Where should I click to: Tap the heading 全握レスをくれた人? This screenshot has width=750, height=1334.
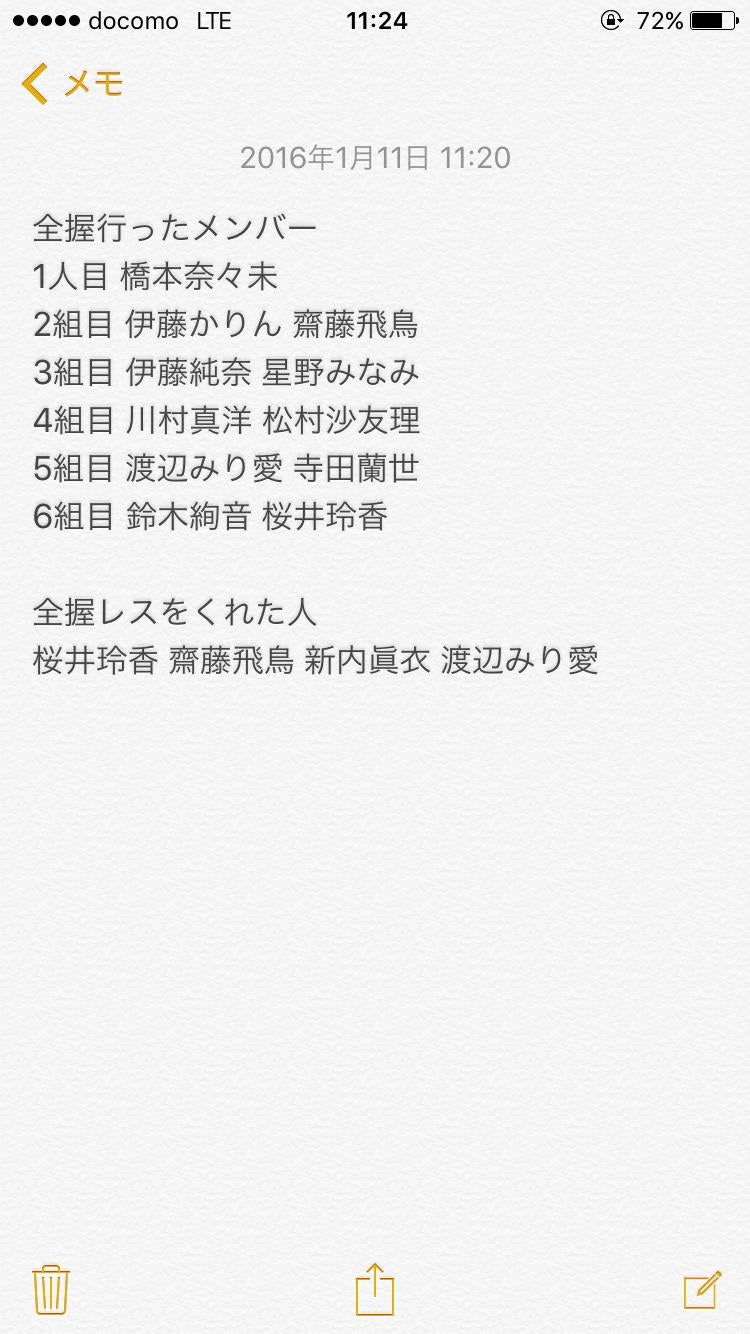point(175,613)
